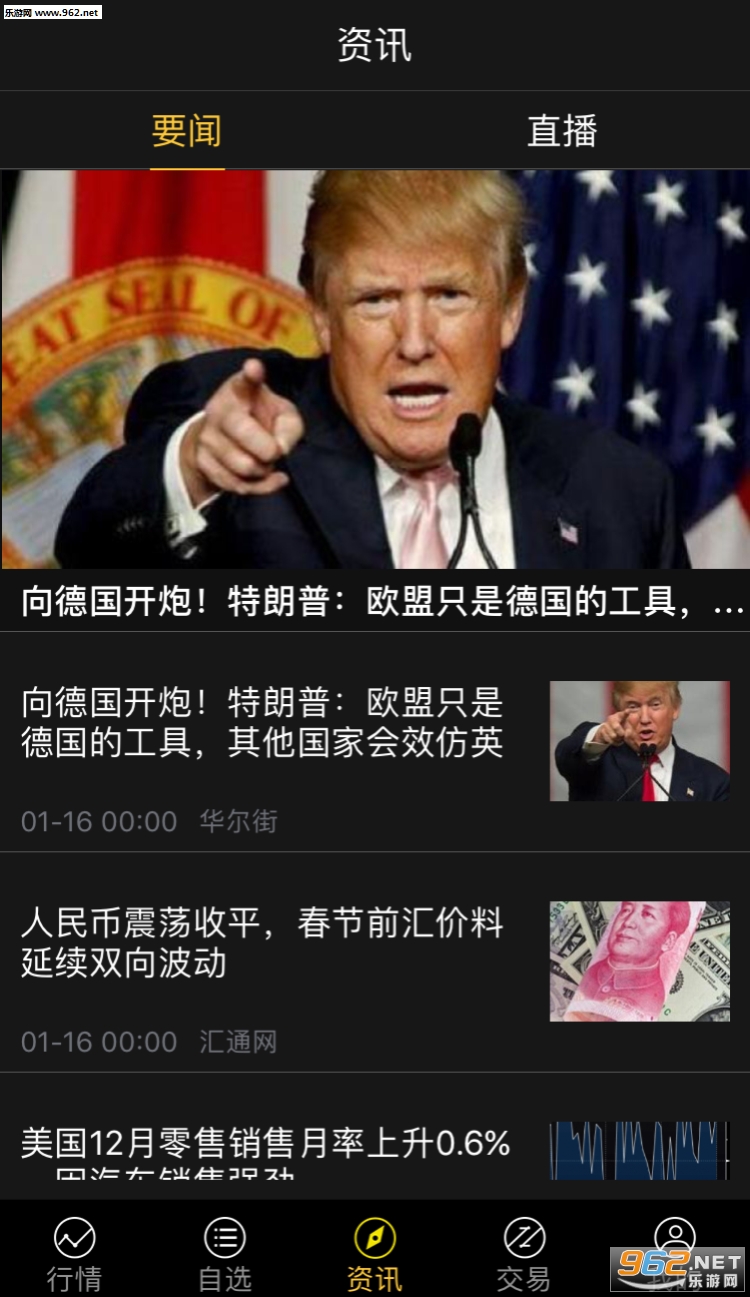Viewport: 750px width, 1297px height.
Task: Open the article 美国12月零售销售月率上升0.6%
Action: [266, 1144]
